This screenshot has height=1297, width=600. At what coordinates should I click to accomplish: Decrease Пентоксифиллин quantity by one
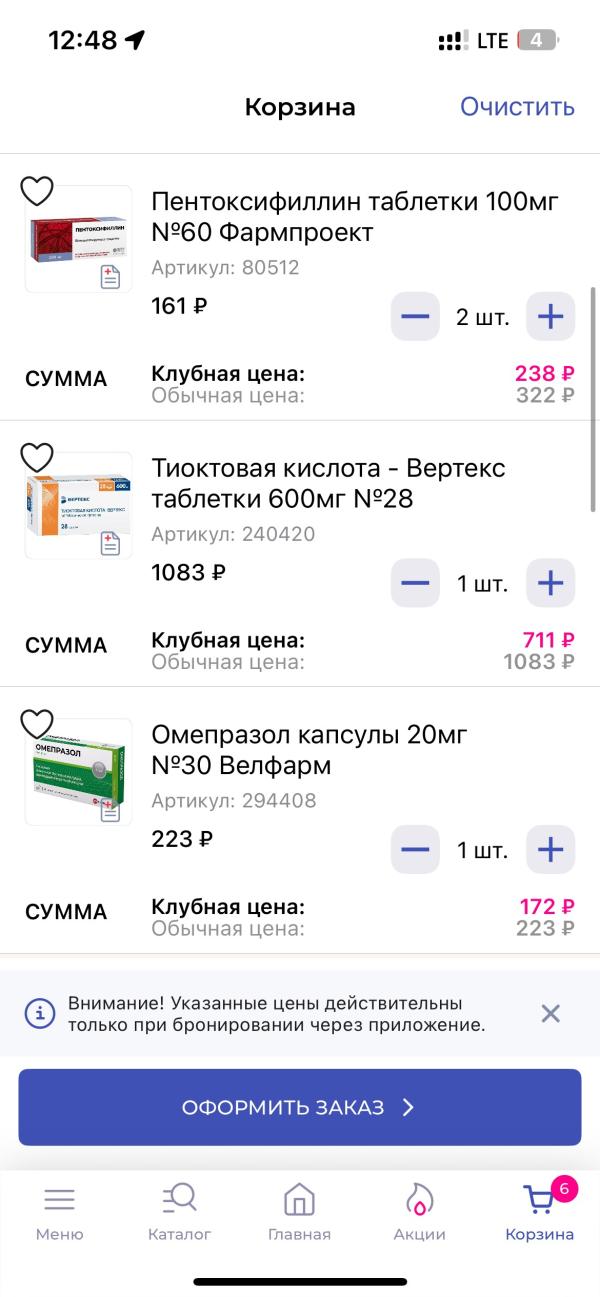(x=415, y=318)
